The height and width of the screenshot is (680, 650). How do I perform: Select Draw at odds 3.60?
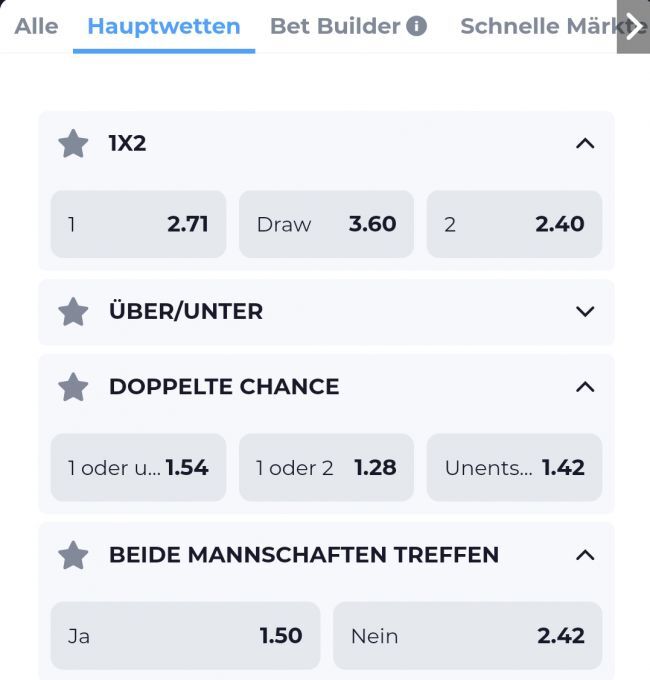[x=326, y=224]
